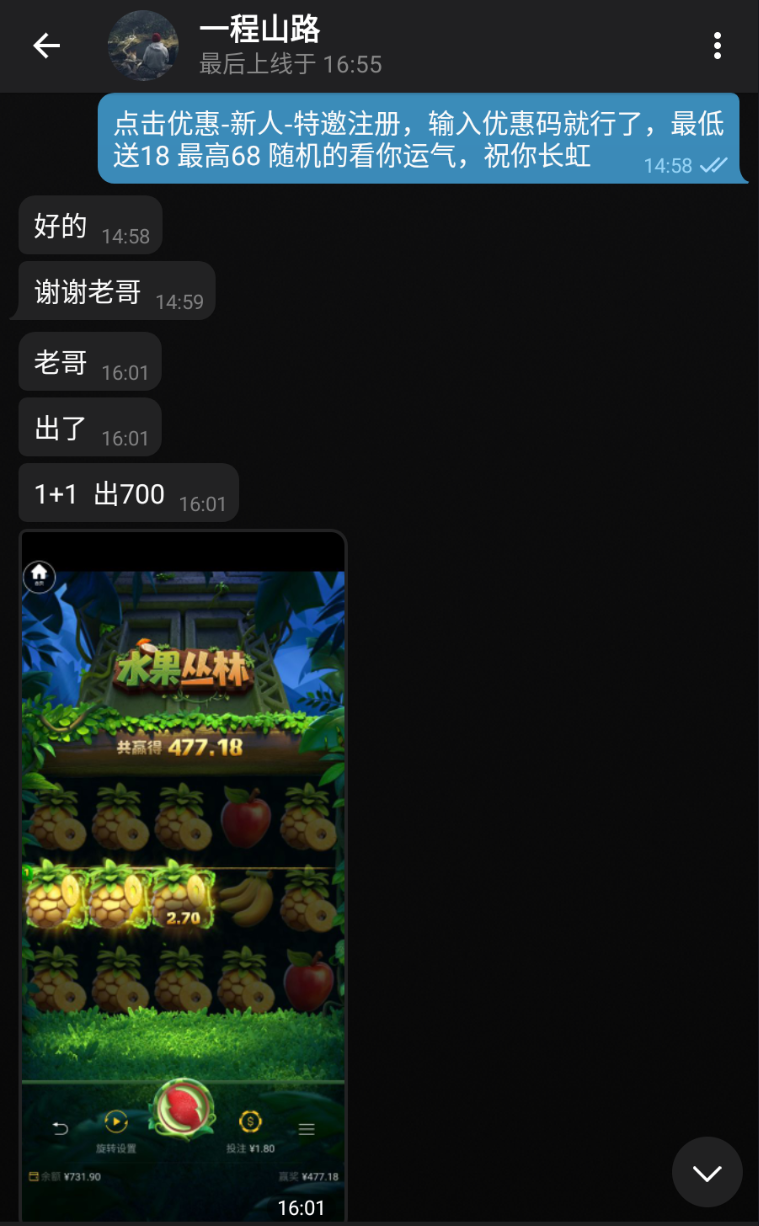
Task: Go back from the chat
Action: tap(46, 46)
